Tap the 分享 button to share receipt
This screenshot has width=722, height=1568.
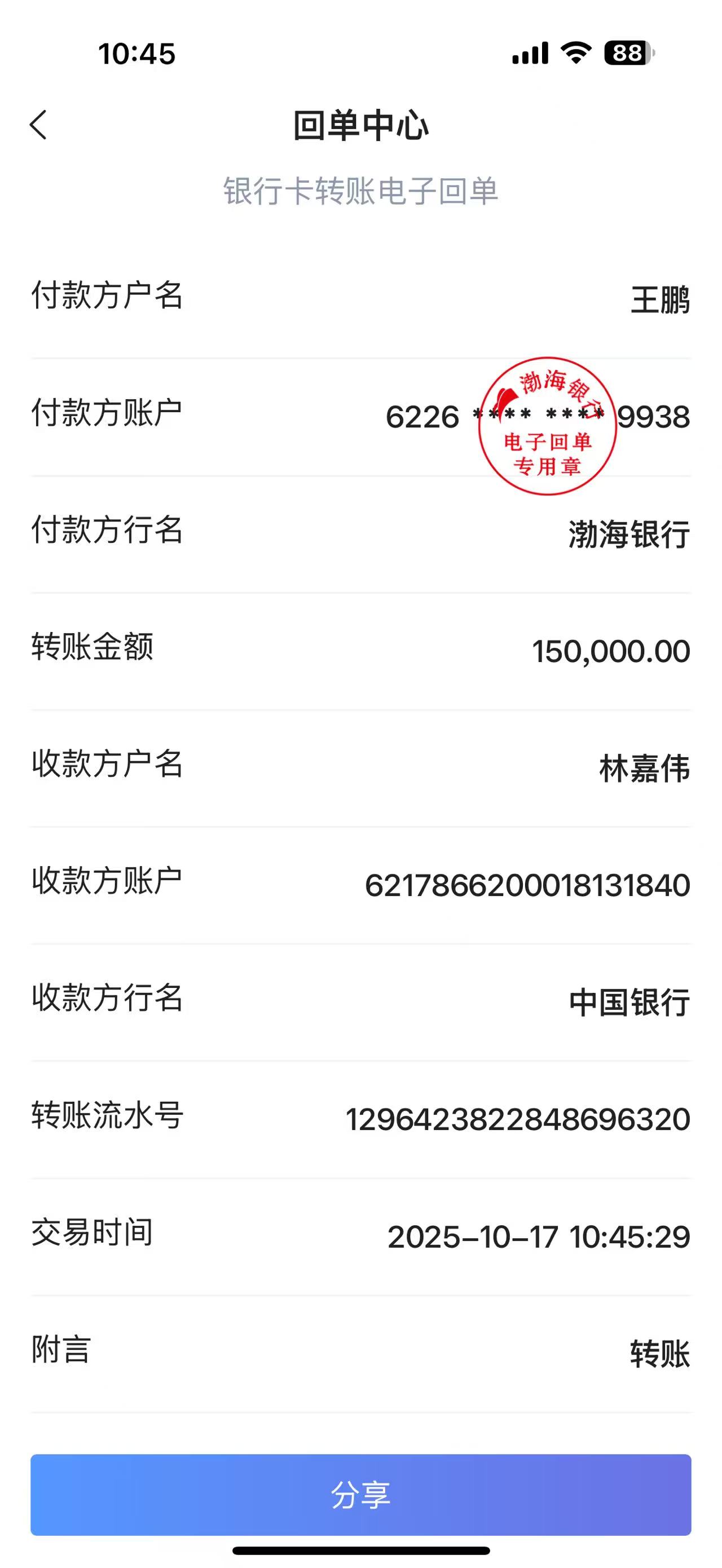coord(360,1494)
